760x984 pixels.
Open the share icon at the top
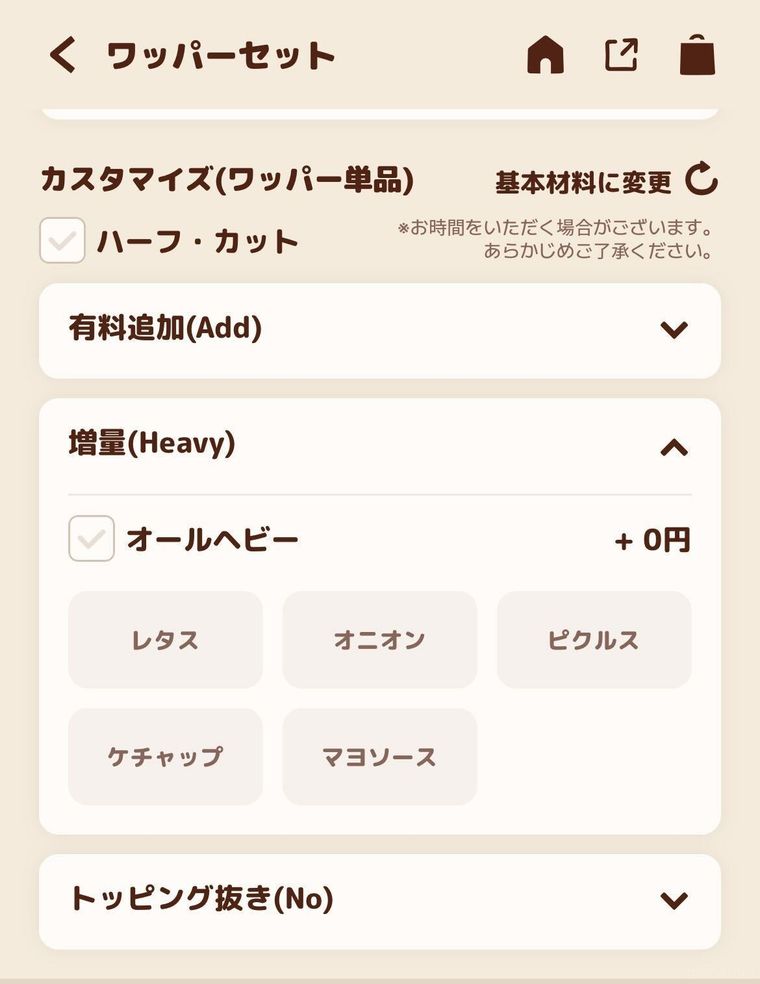click(622, 55)
